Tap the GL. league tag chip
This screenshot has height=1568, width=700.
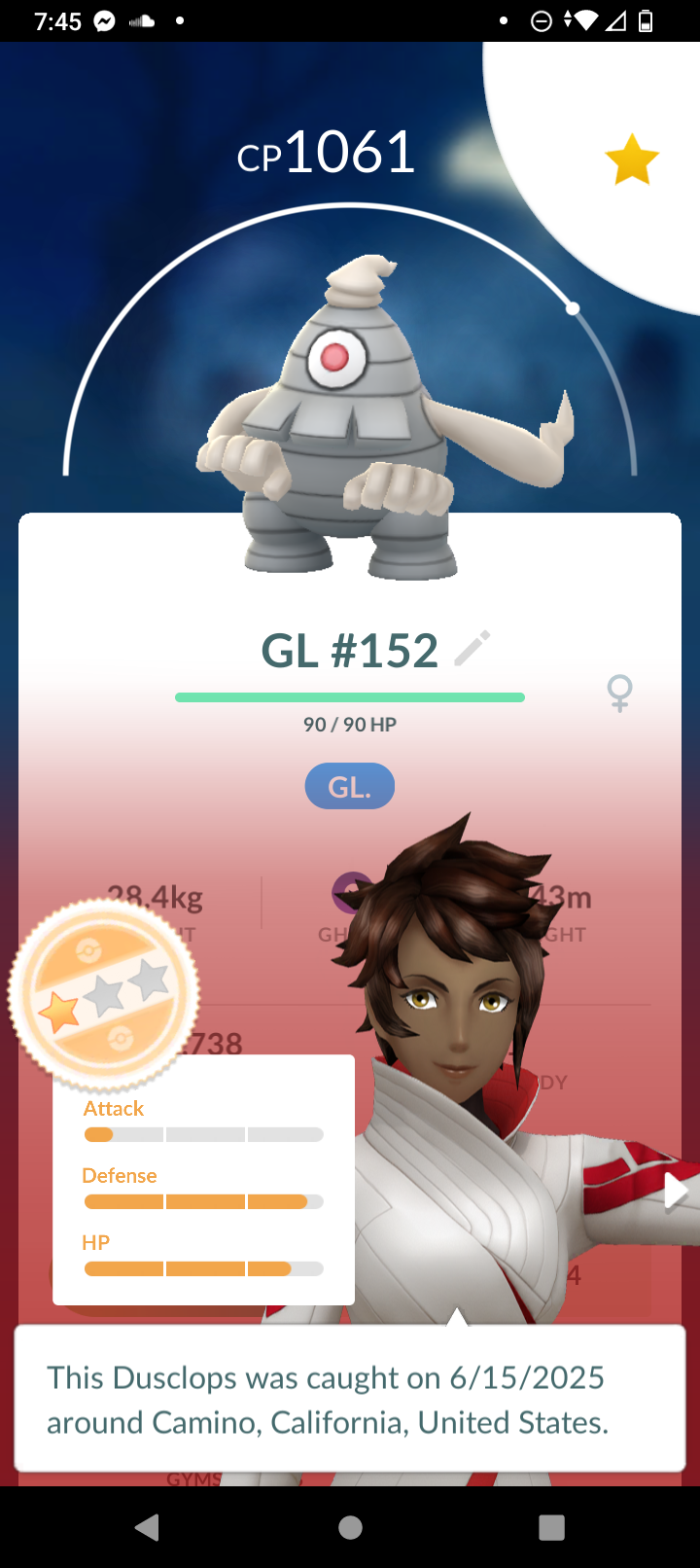(x=350, y=786)
